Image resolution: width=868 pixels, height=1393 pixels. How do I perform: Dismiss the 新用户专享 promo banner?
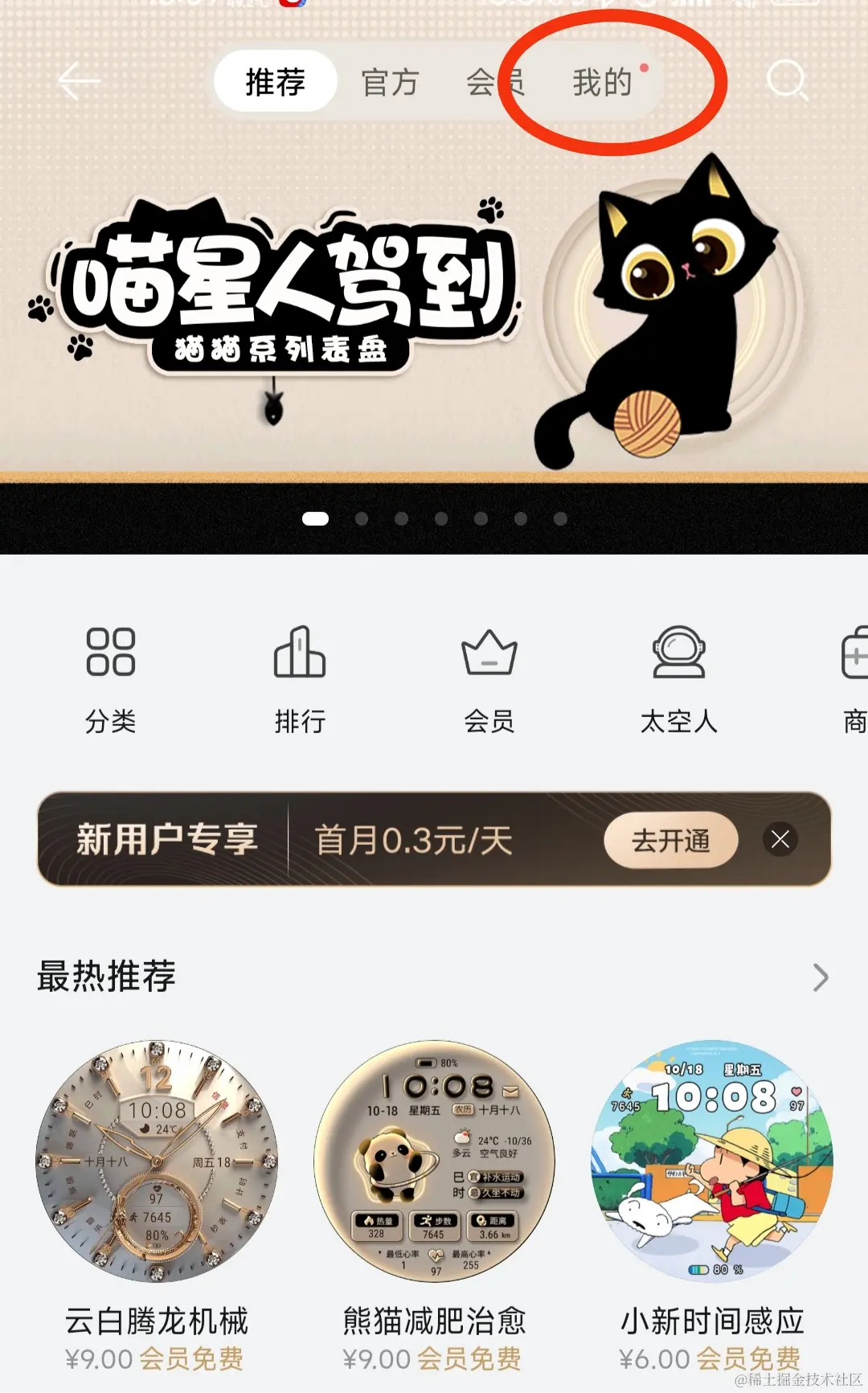tap(780, 840)
